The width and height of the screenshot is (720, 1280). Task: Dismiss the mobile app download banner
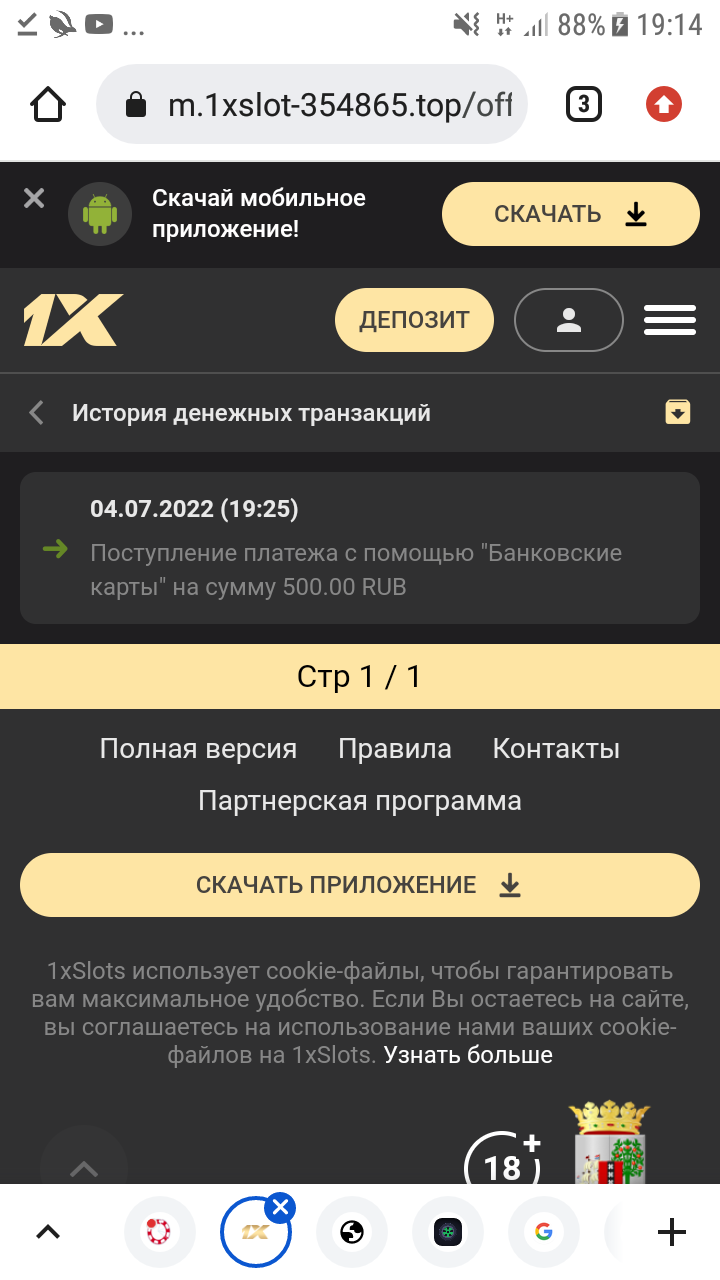click(x=34, y=198)
